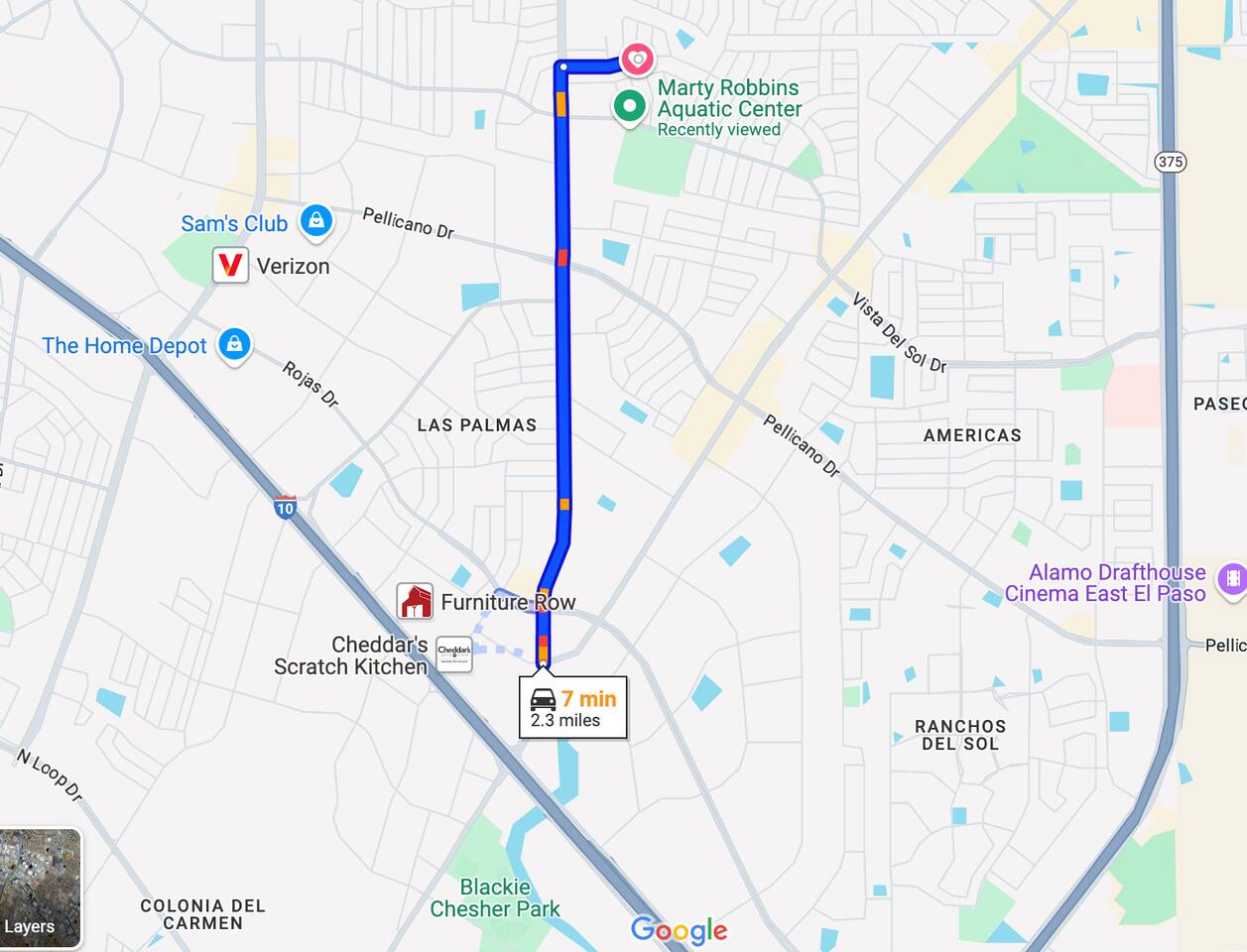Screen dimensions: 1247x952
Task: Select the Blackie Chesher Park label
Action: 495,897
